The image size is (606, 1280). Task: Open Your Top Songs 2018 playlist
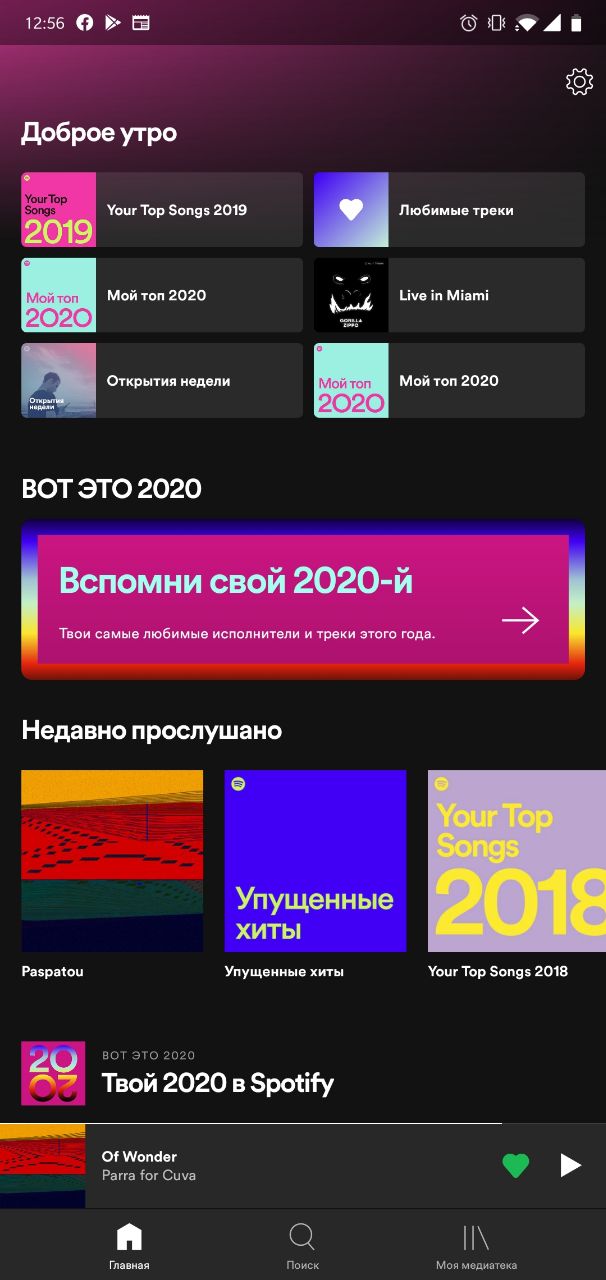(517, 874)
